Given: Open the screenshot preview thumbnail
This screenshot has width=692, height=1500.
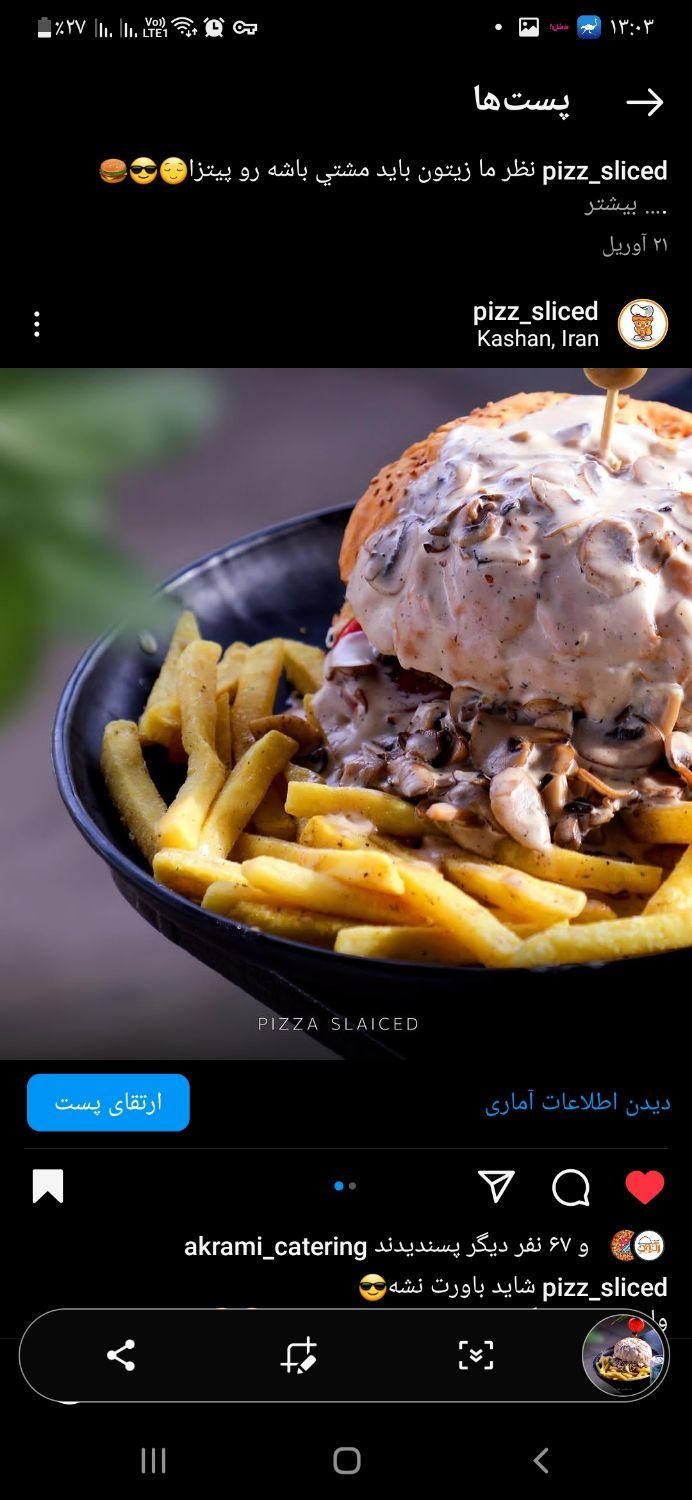Looking at the screenshot, I should 625,1356.
